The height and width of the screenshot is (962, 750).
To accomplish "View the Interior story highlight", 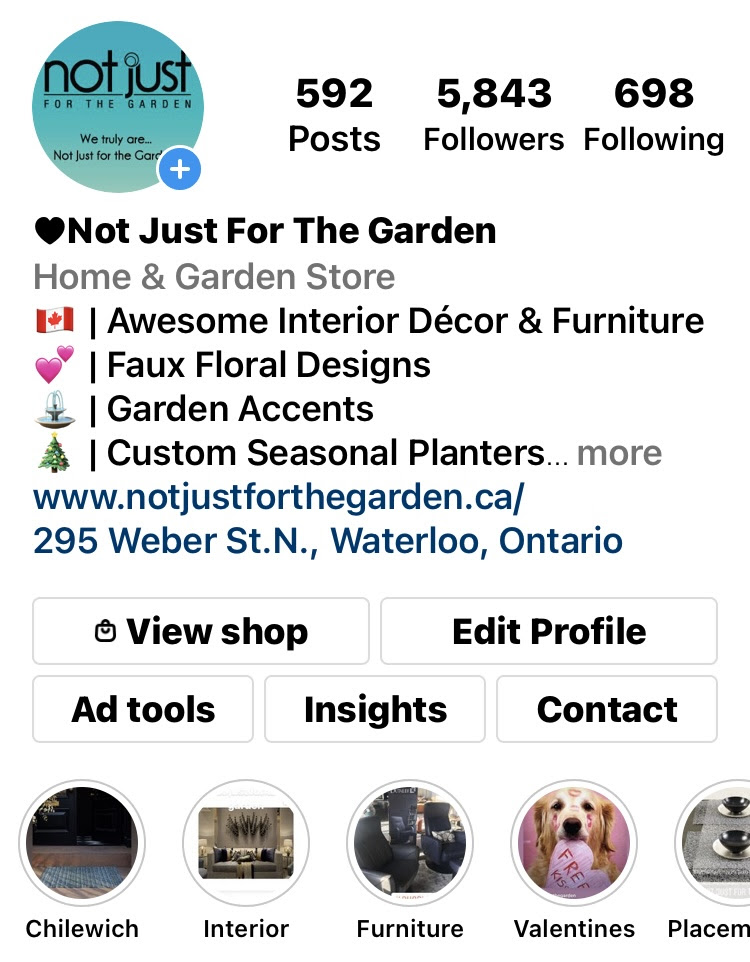I will pyautogui.click(x=246, y=843).
